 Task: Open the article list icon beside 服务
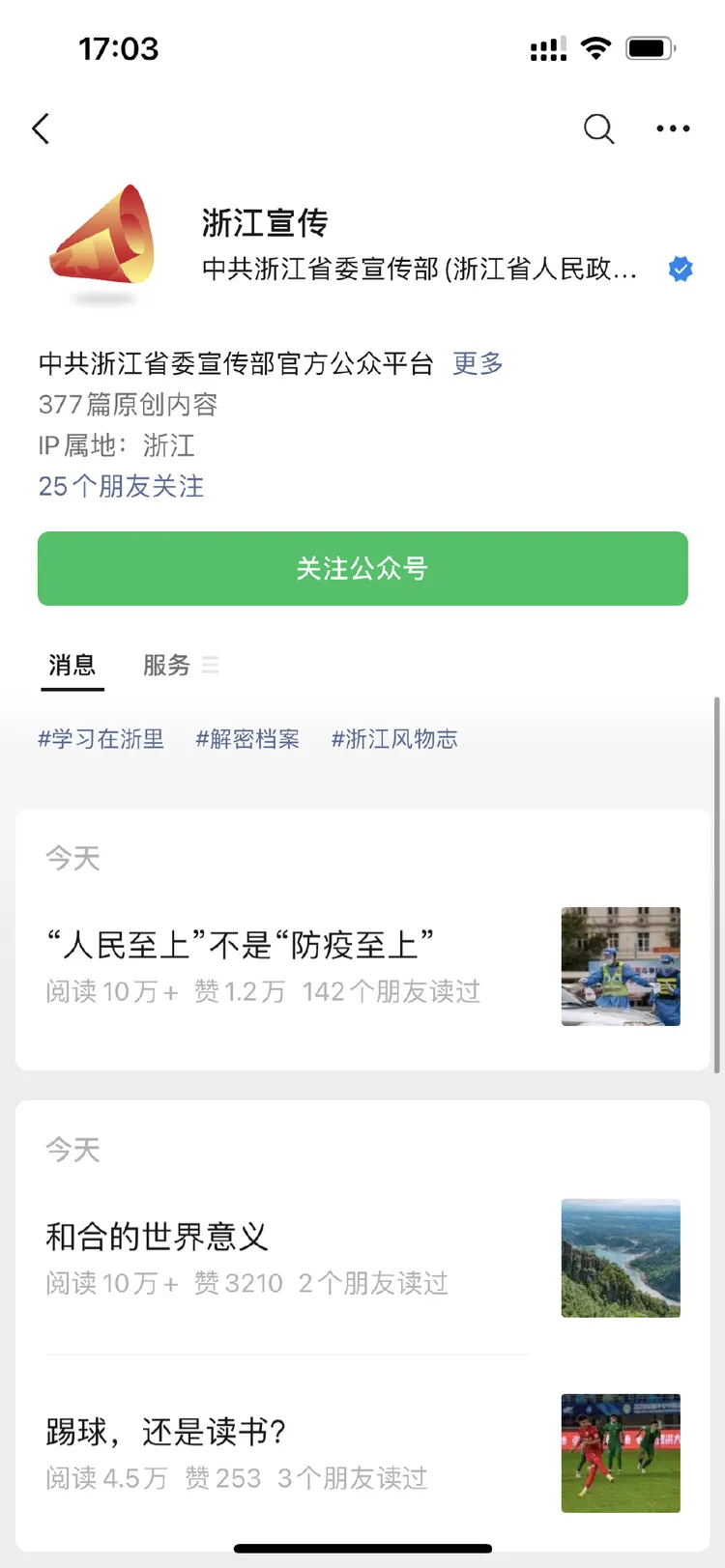click(x=211, y=665)
